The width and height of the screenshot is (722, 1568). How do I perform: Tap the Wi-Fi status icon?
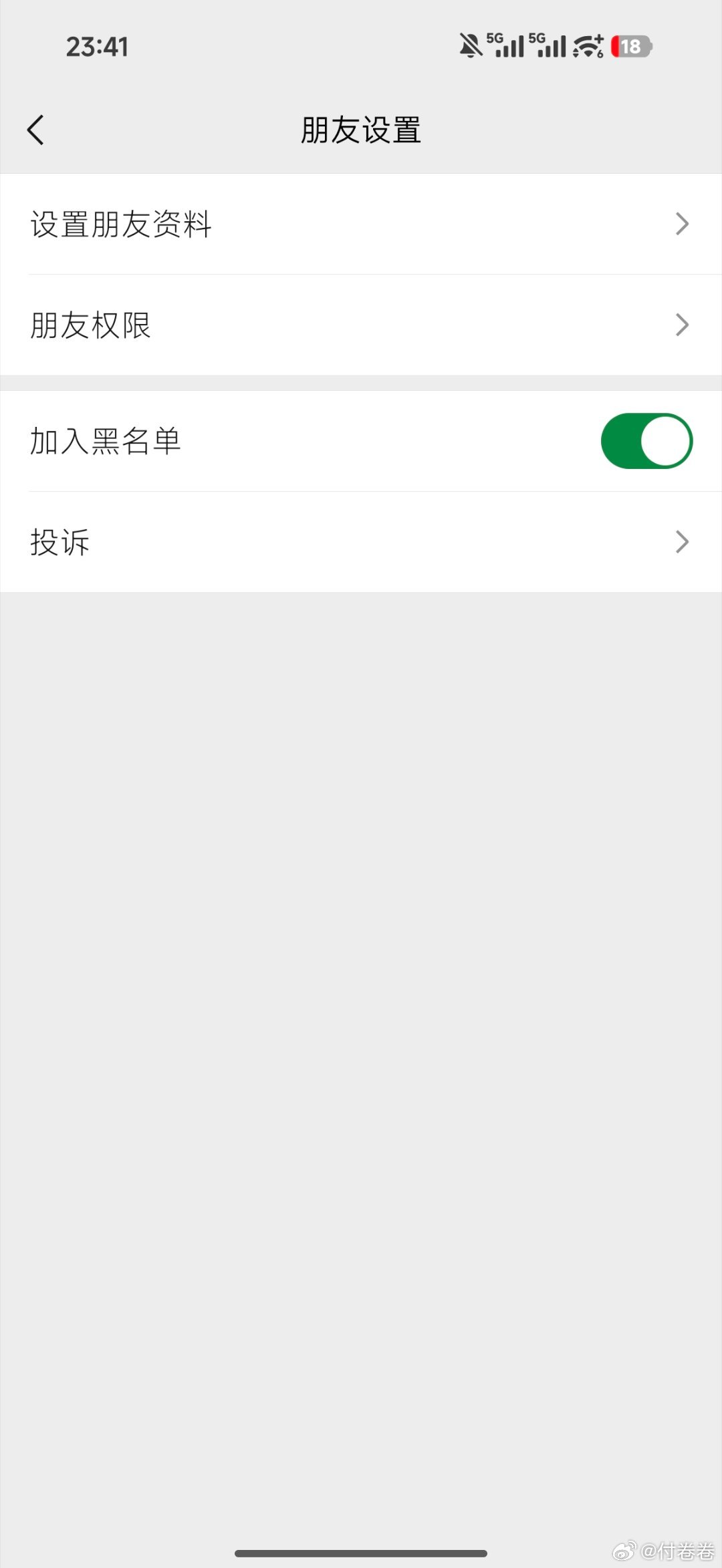pyautogui.click(x=587, y=47)
